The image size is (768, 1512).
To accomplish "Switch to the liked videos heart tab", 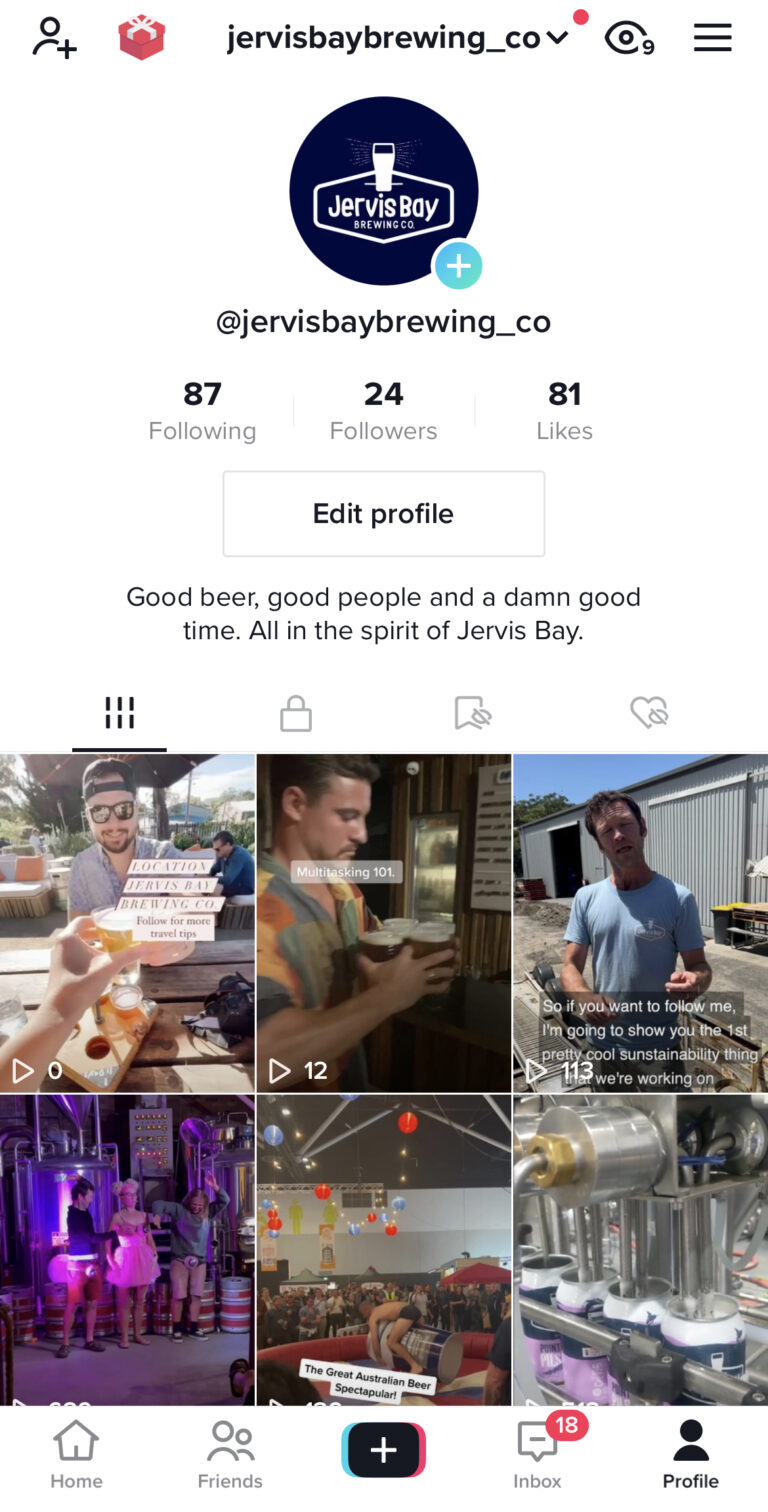I will 649,713.
